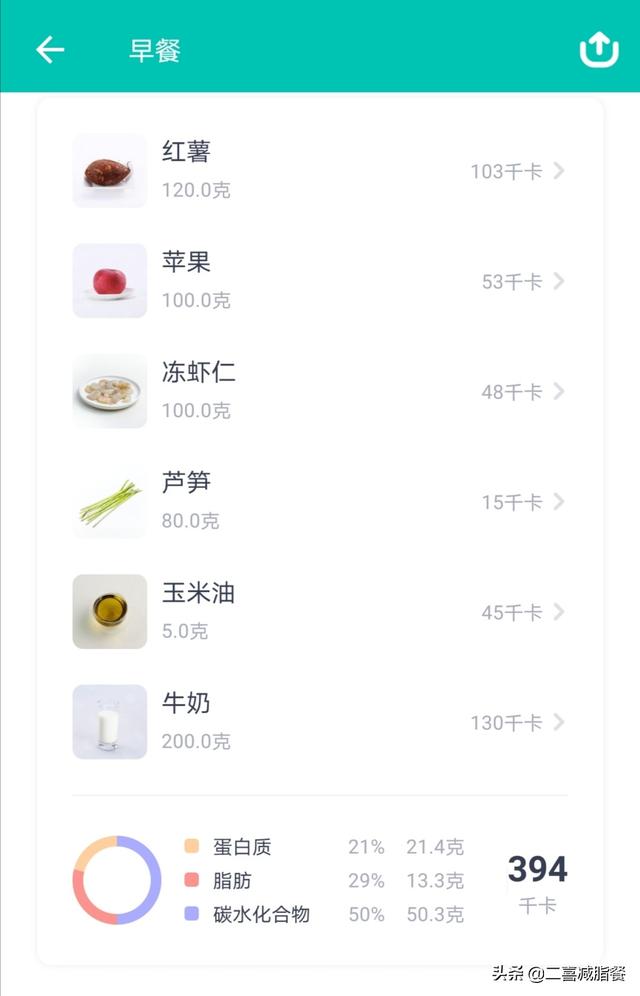Go back from the 早餐 screen

click(50, 50)
